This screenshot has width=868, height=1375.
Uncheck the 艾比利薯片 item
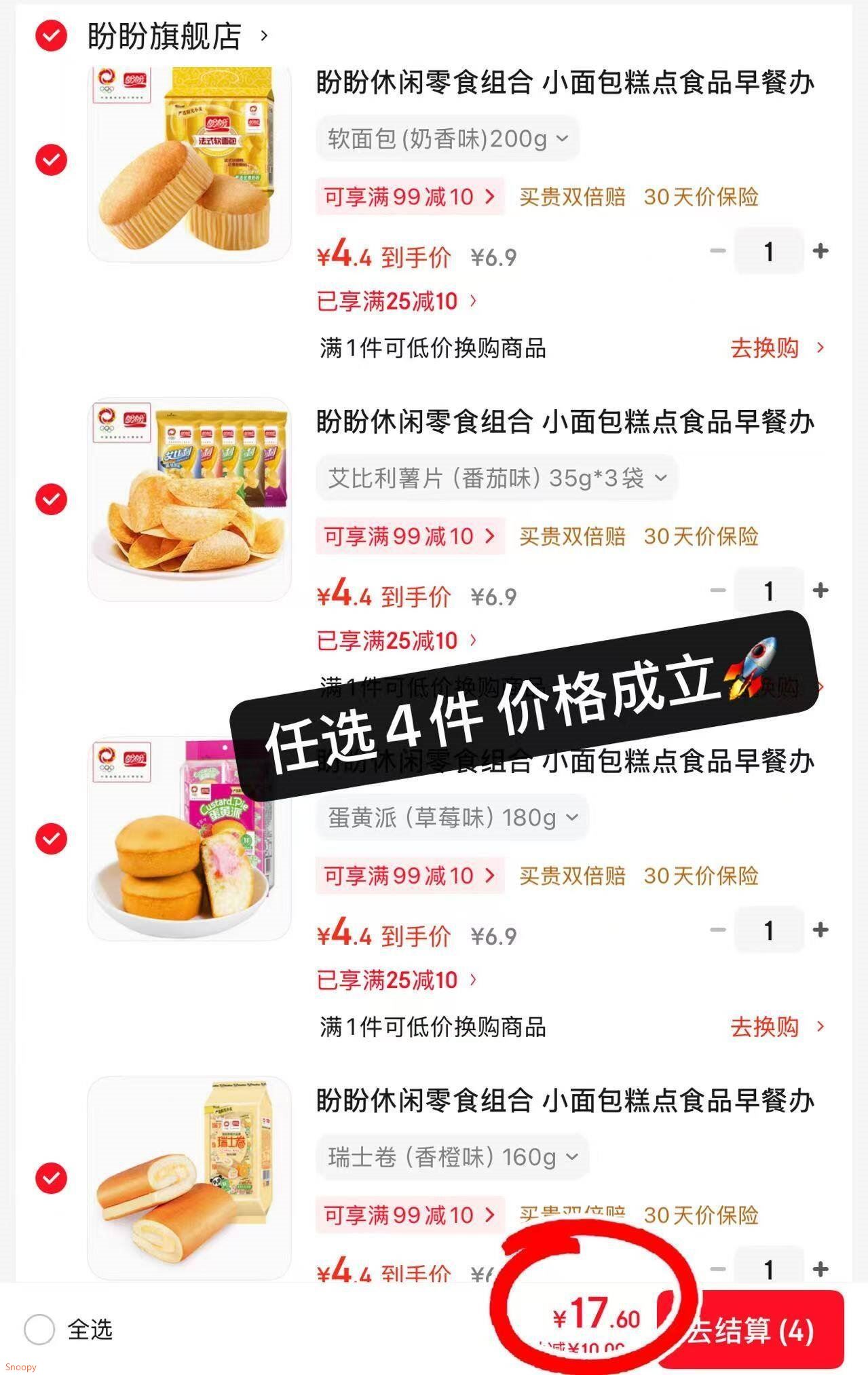(x=52, y=500)
